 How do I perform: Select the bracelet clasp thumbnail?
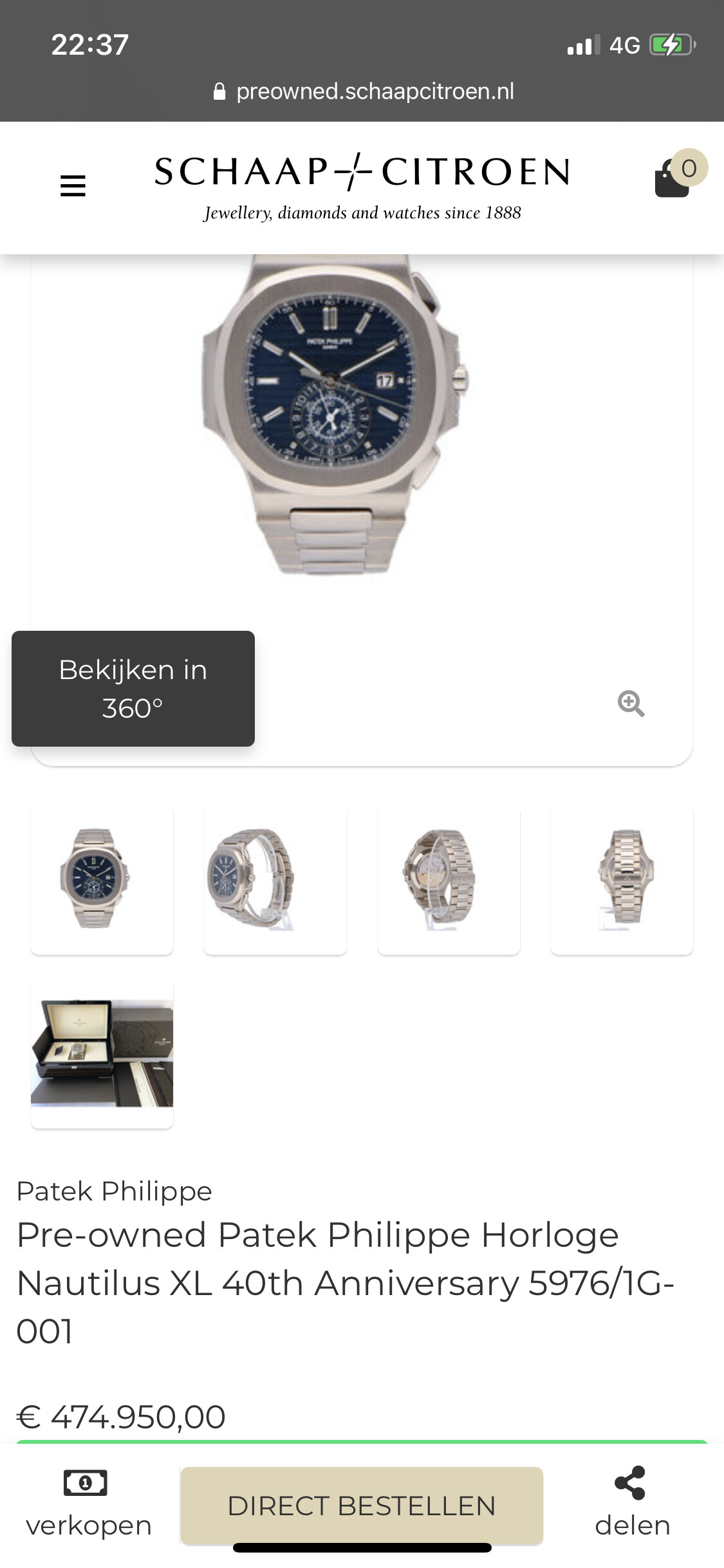[622, 882]
